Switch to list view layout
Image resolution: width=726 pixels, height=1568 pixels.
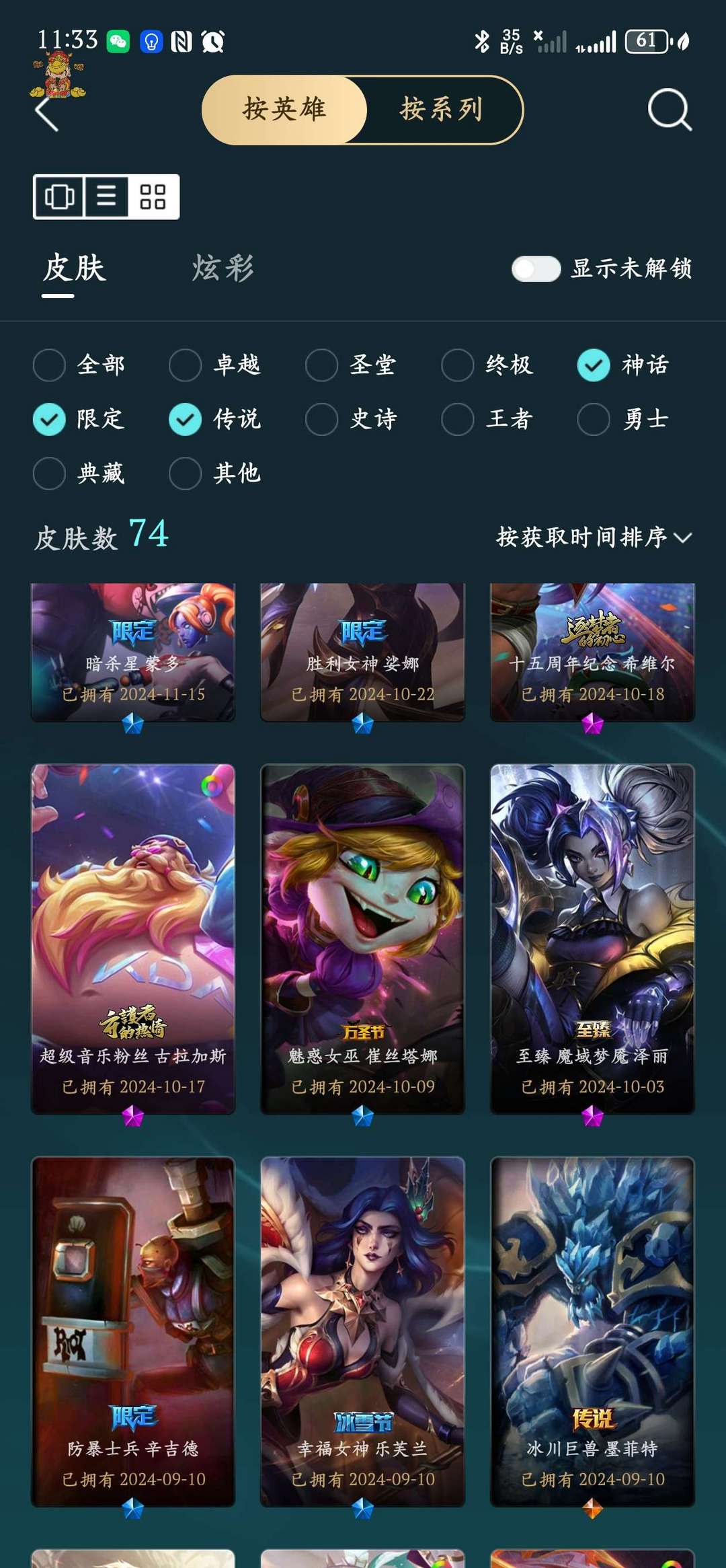point(106,197)
